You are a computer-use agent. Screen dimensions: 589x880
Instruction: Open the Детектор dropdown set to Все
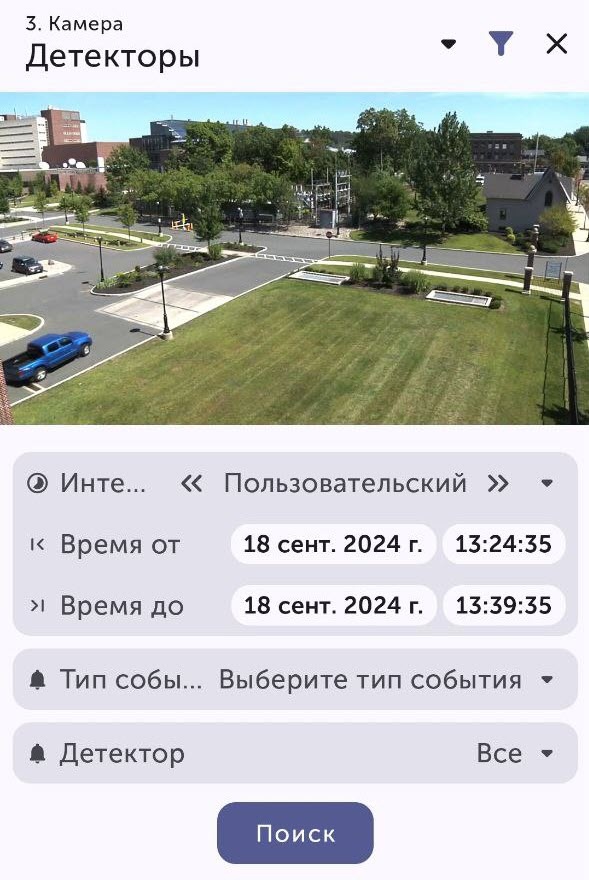295,753
